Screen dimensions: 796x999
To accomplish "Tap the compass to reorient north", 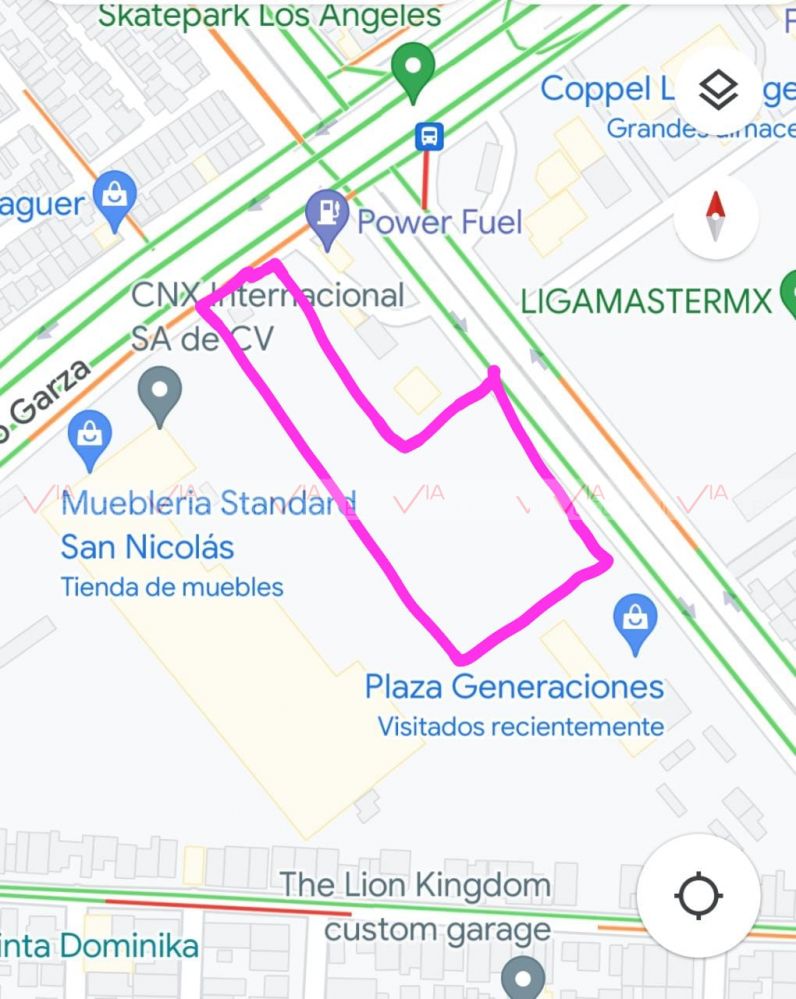I will pos(715,217).
